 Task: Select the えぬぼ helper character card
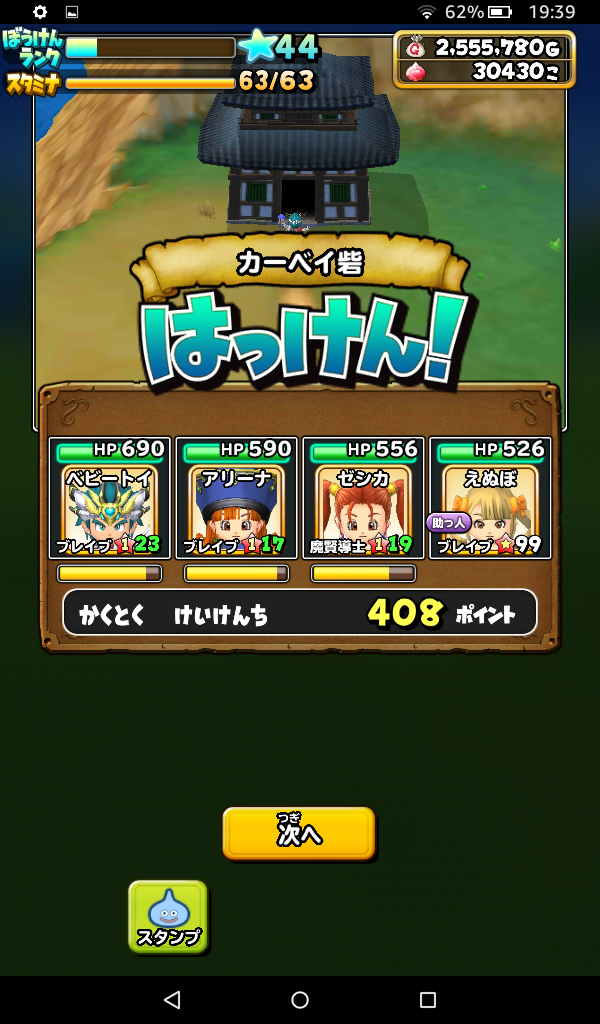490,498
